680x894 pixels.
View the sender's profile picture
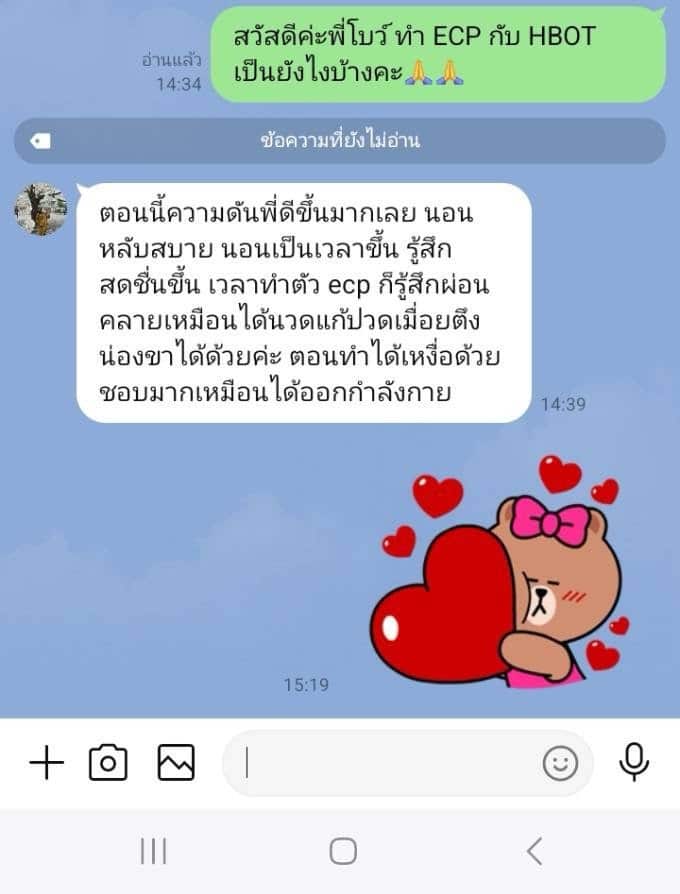click(41, 209)
